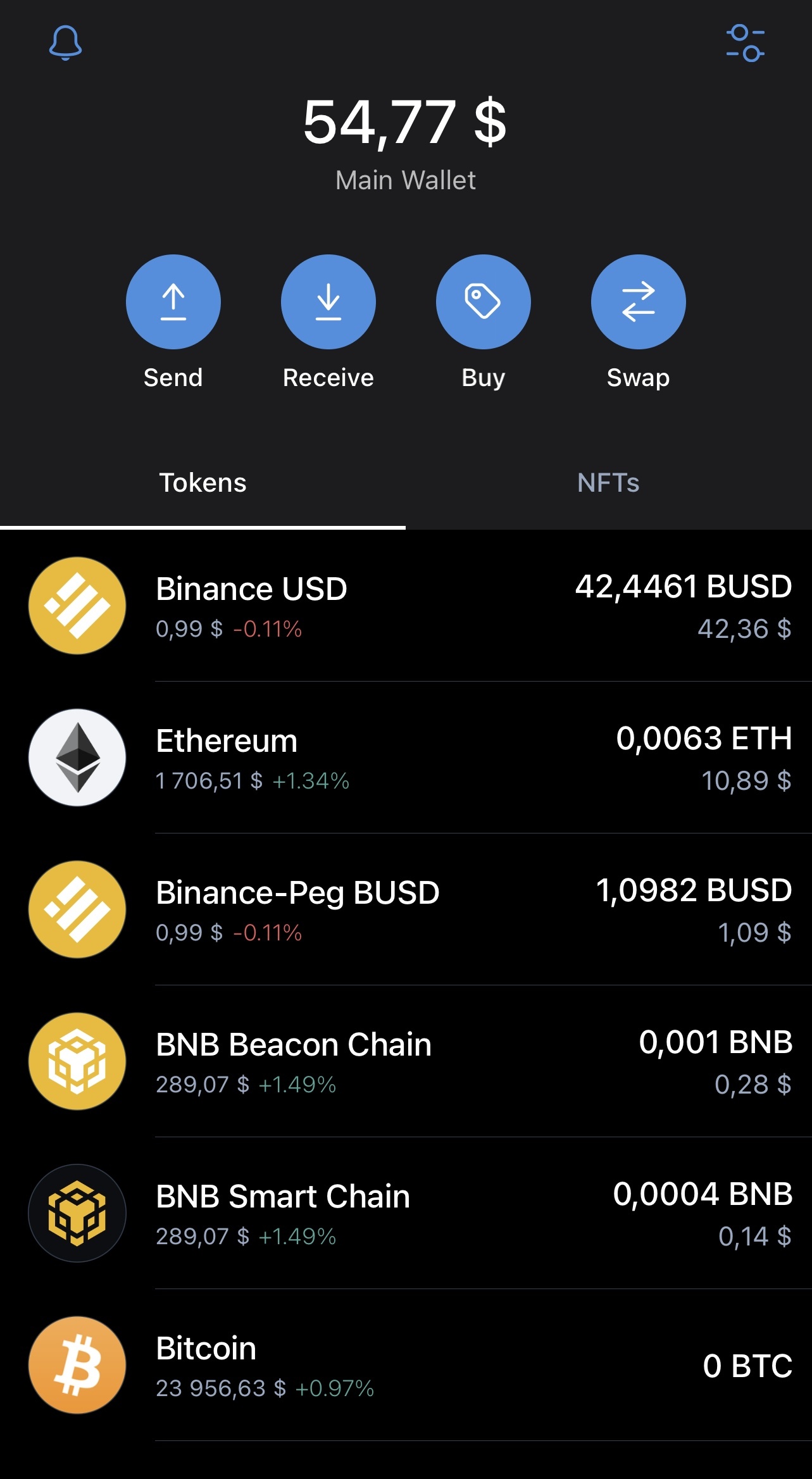Select the Tokens tab

(x=203, y=483)
